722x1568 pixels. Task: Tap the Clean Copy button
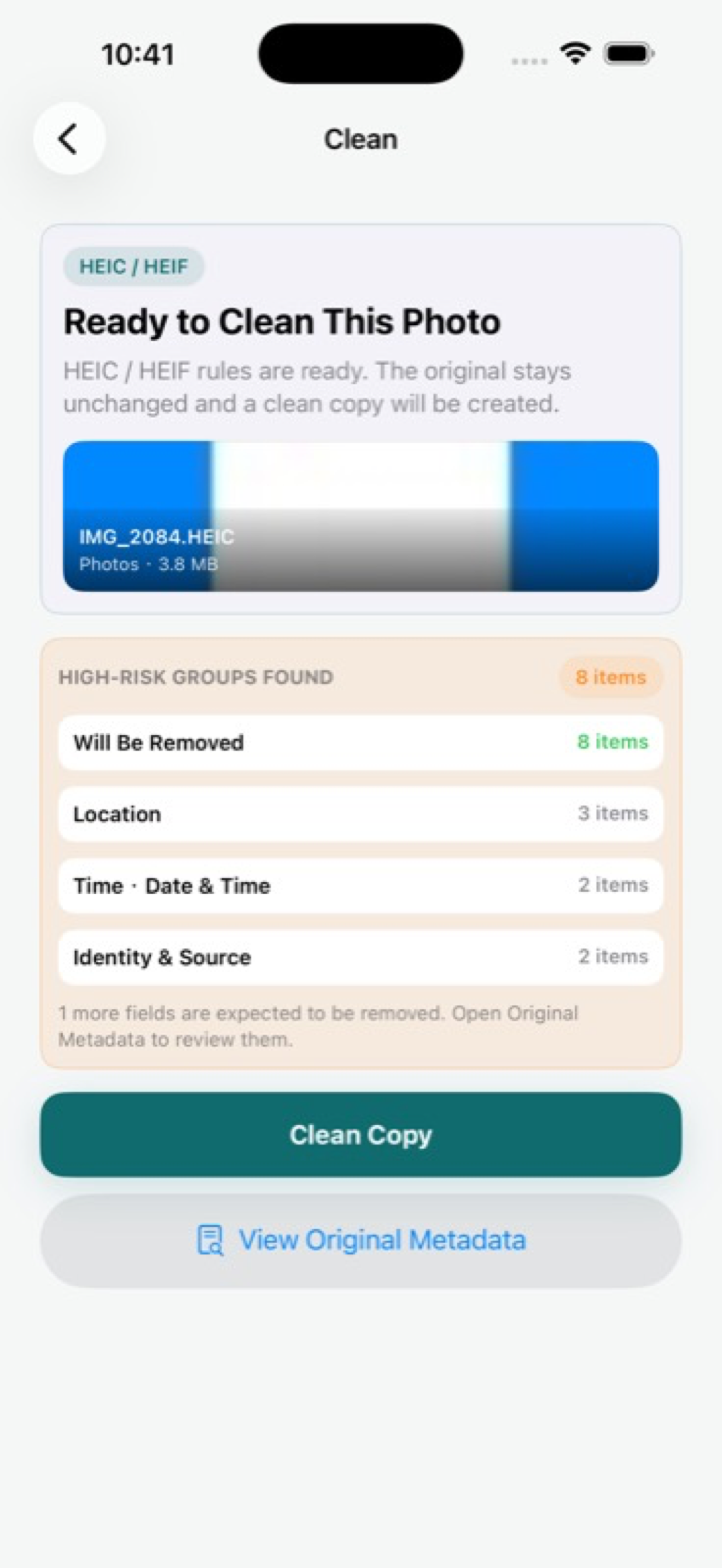361,1134
